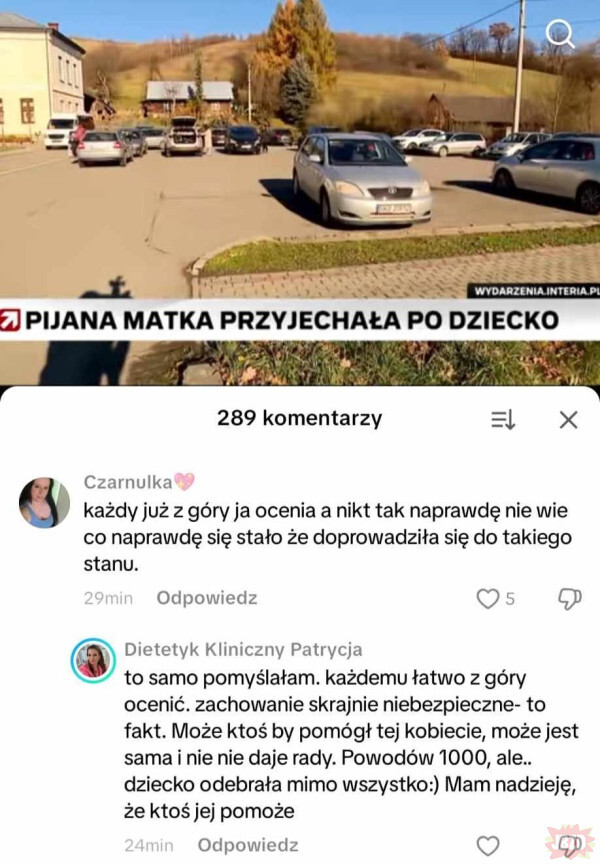Open Dietetyk Kliniczny Patrycja's profile picture
This screenshot has height=865, width=600.
tap(93, 660)
